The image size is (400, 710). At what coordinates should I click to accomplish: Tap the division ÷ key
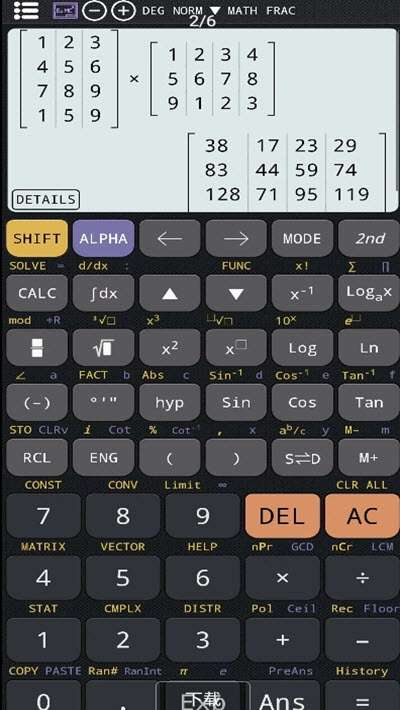tap(362, 578)
